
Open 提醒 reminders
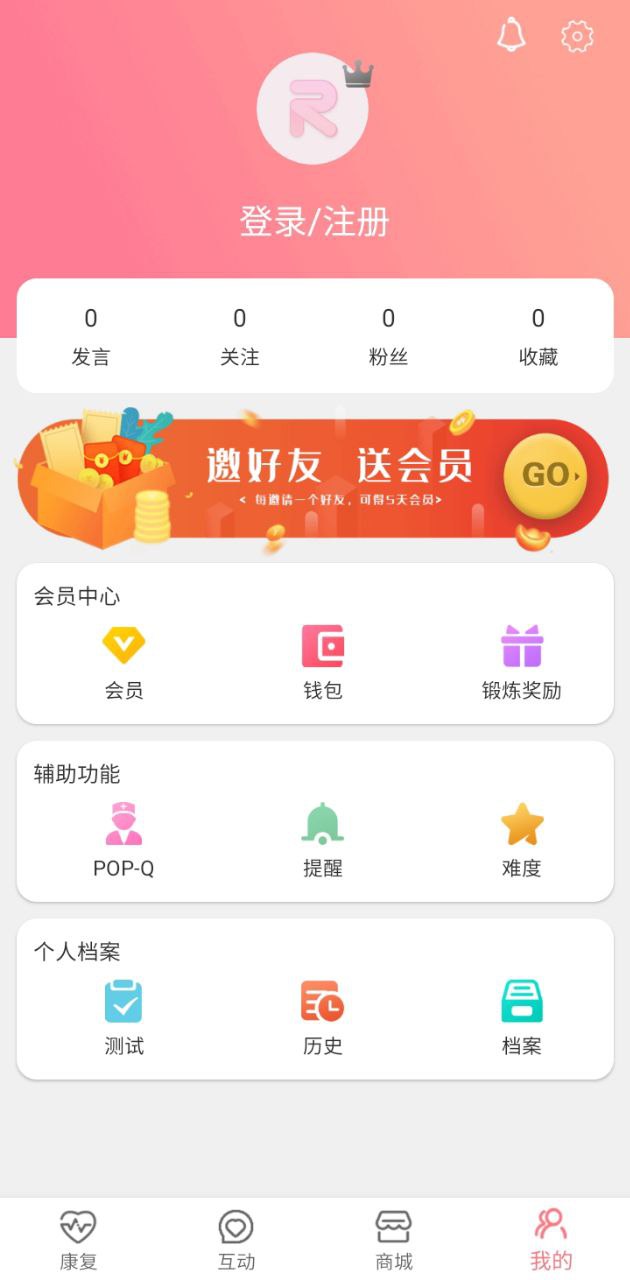click(323, 840)
